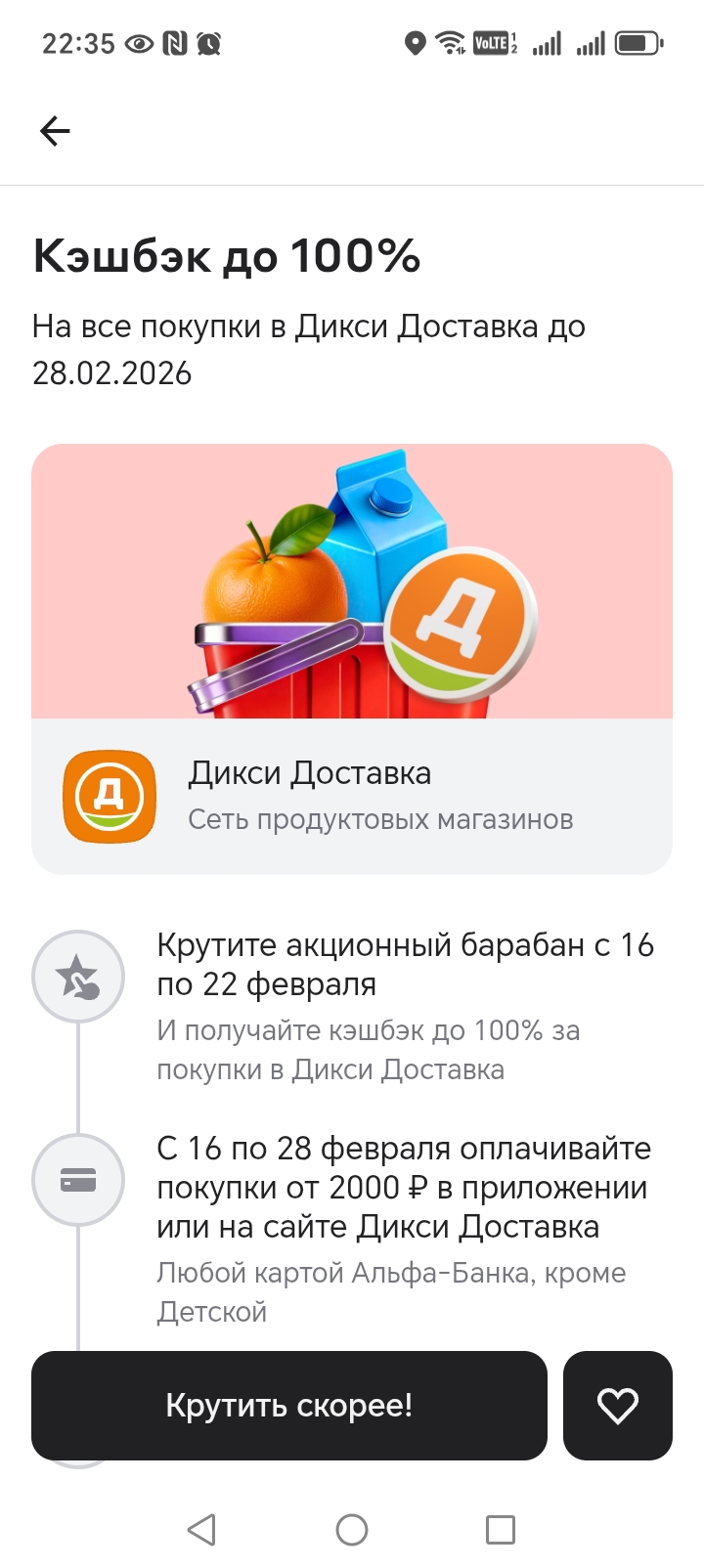Tap the Wi-Fi icon in the status bar
This screenshot has height=1568, width=704.
(448, 44)
